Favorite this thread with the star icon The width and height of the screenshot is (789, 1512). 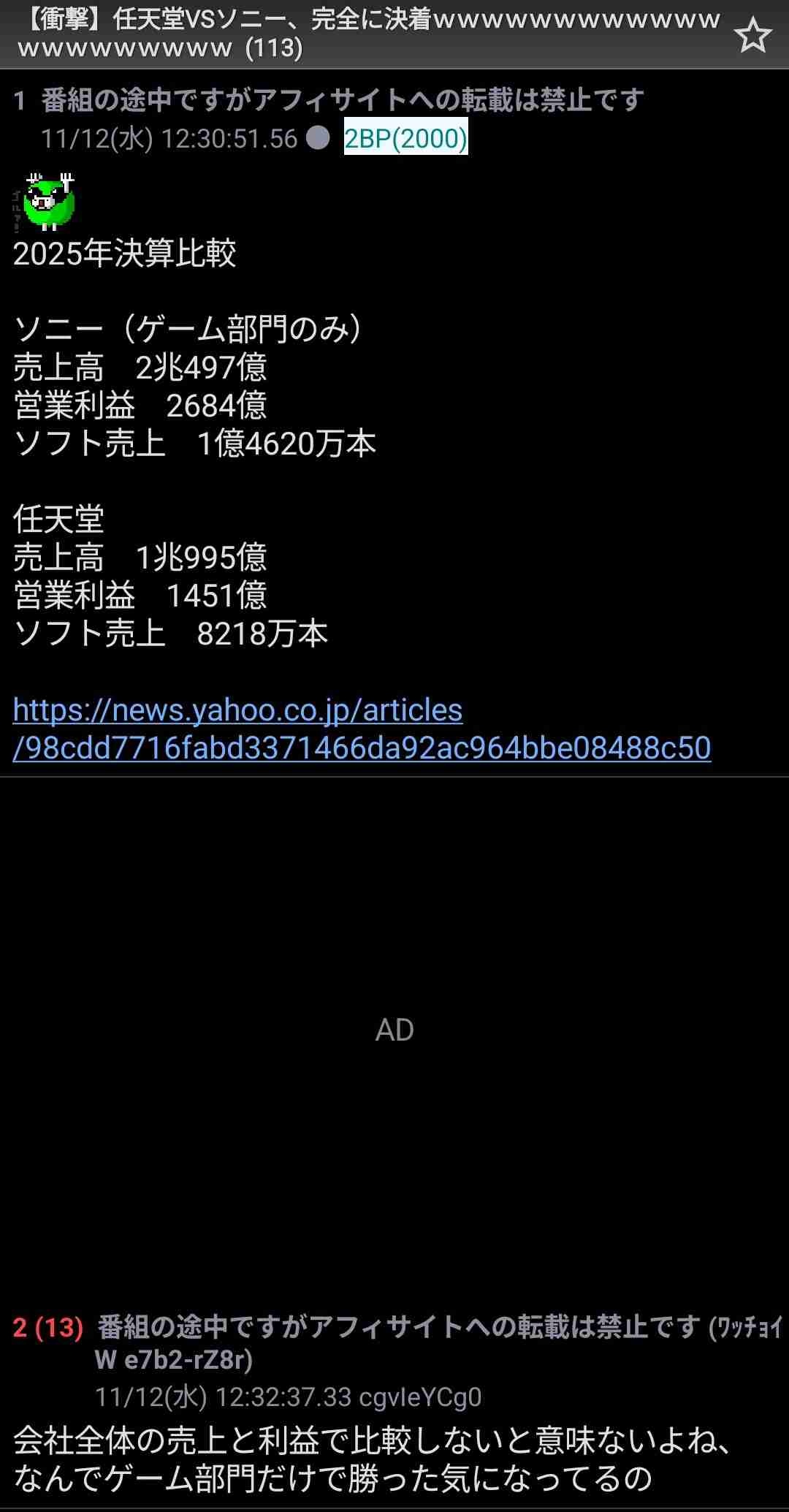pyautogui.click(x=752, y=36)
